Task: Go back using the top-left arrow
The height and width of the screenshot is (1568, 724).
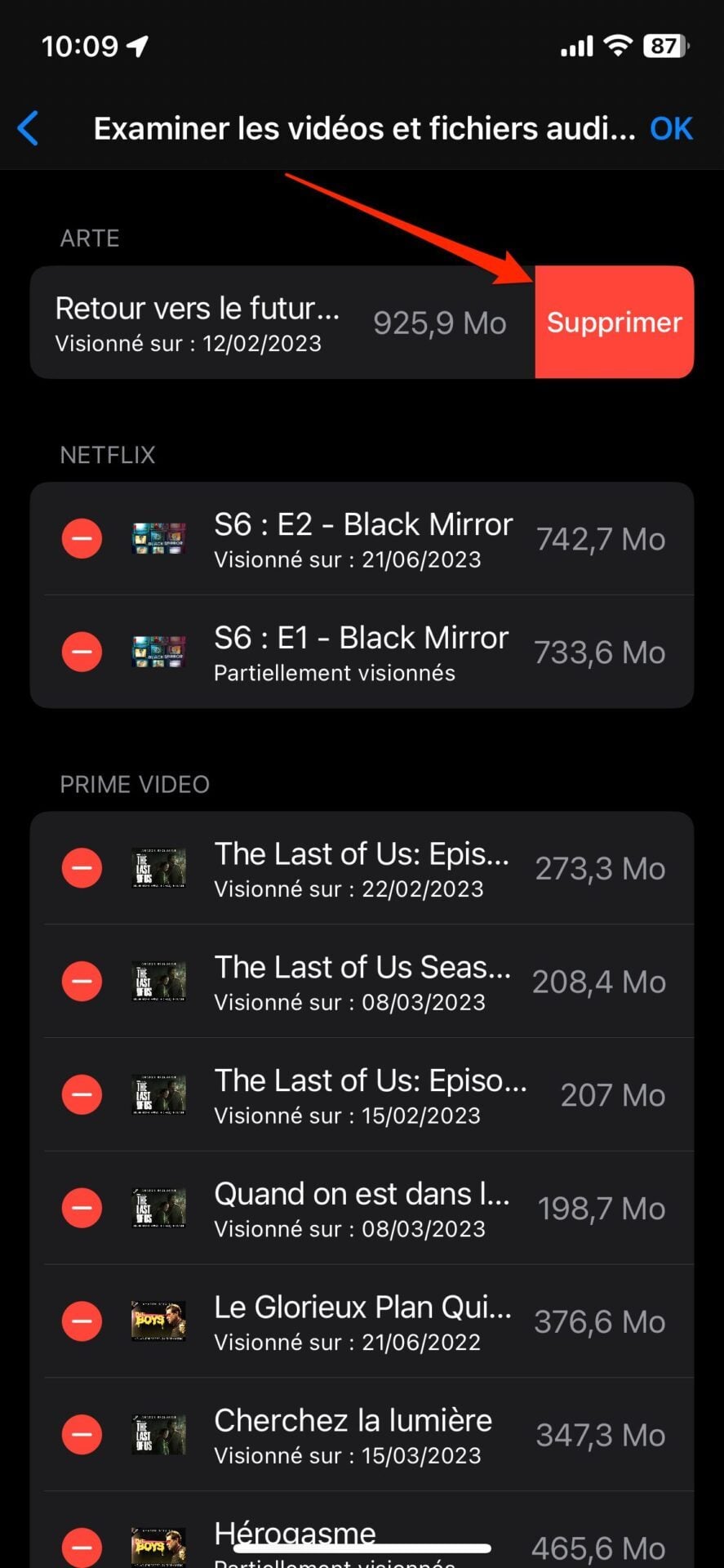Action: click(29, 128)
